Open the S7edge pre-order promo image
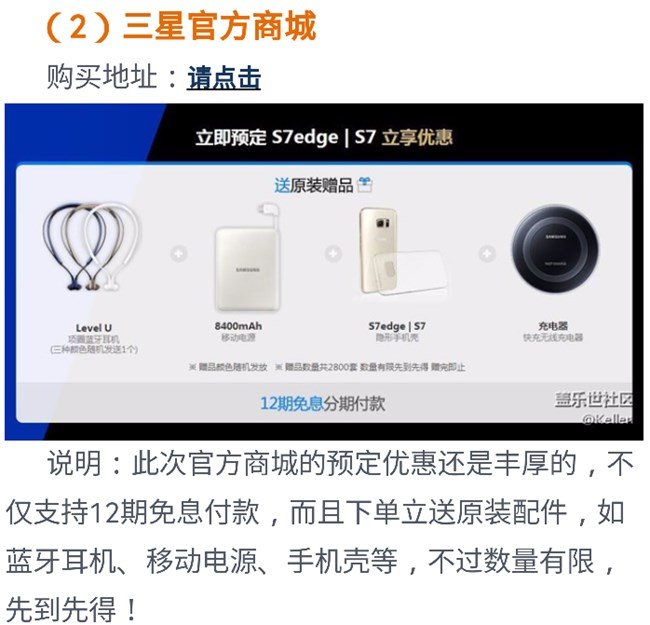Screen dimensions: 650x625 tap(324, 271)
